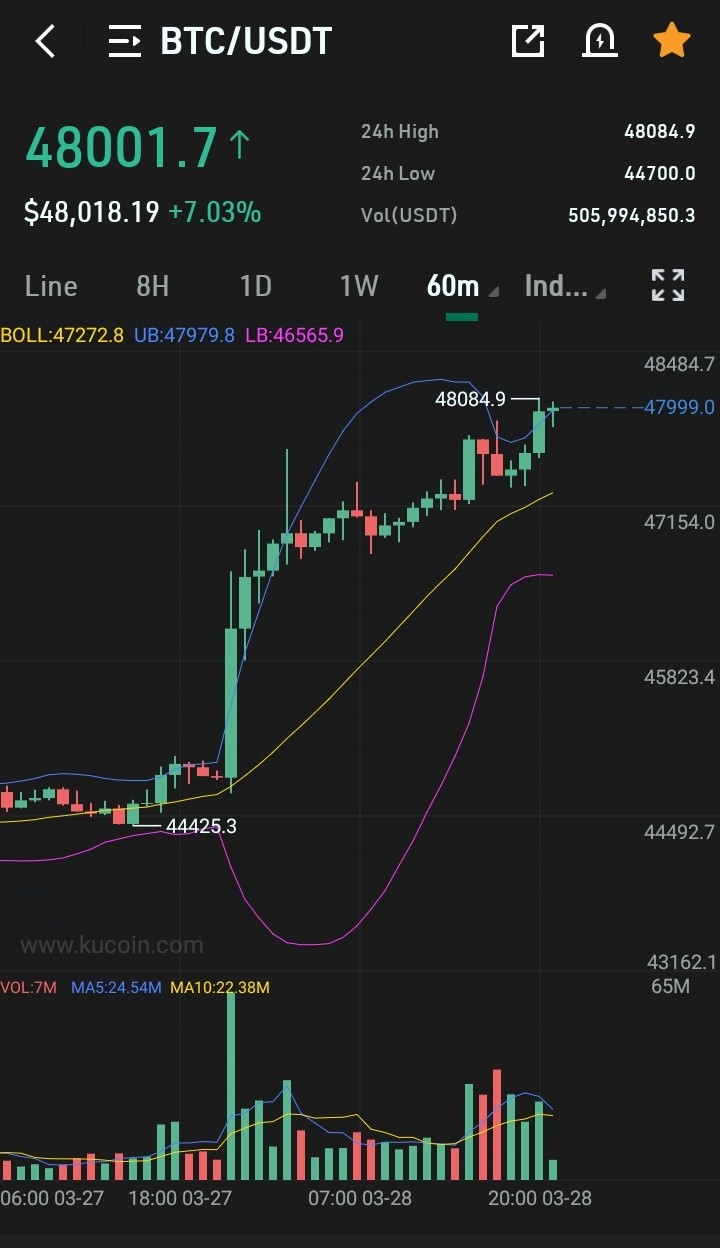Open the 60m interval dropdown

462,286
